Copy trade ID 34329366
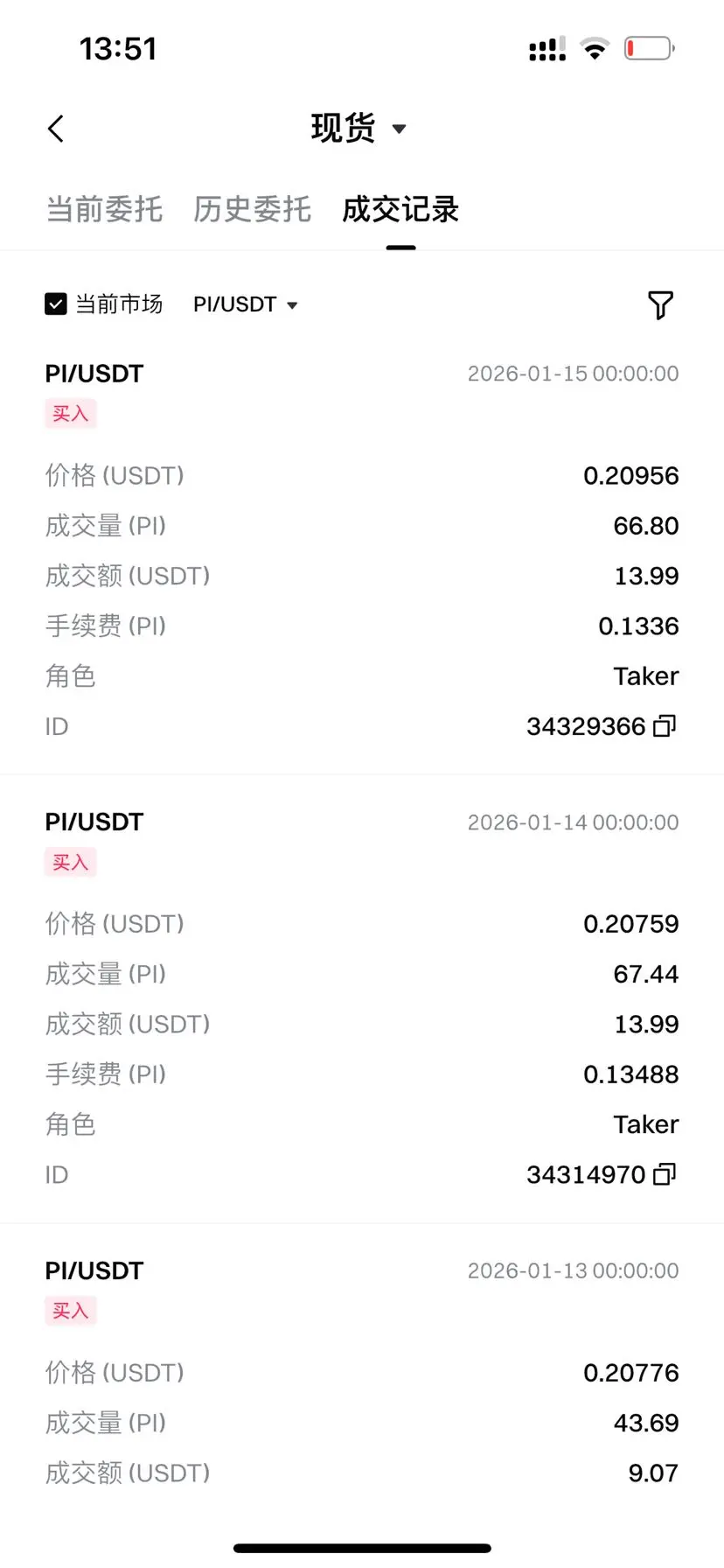The height and width of the screenshot is (1568, 724). tap(665, 726)
